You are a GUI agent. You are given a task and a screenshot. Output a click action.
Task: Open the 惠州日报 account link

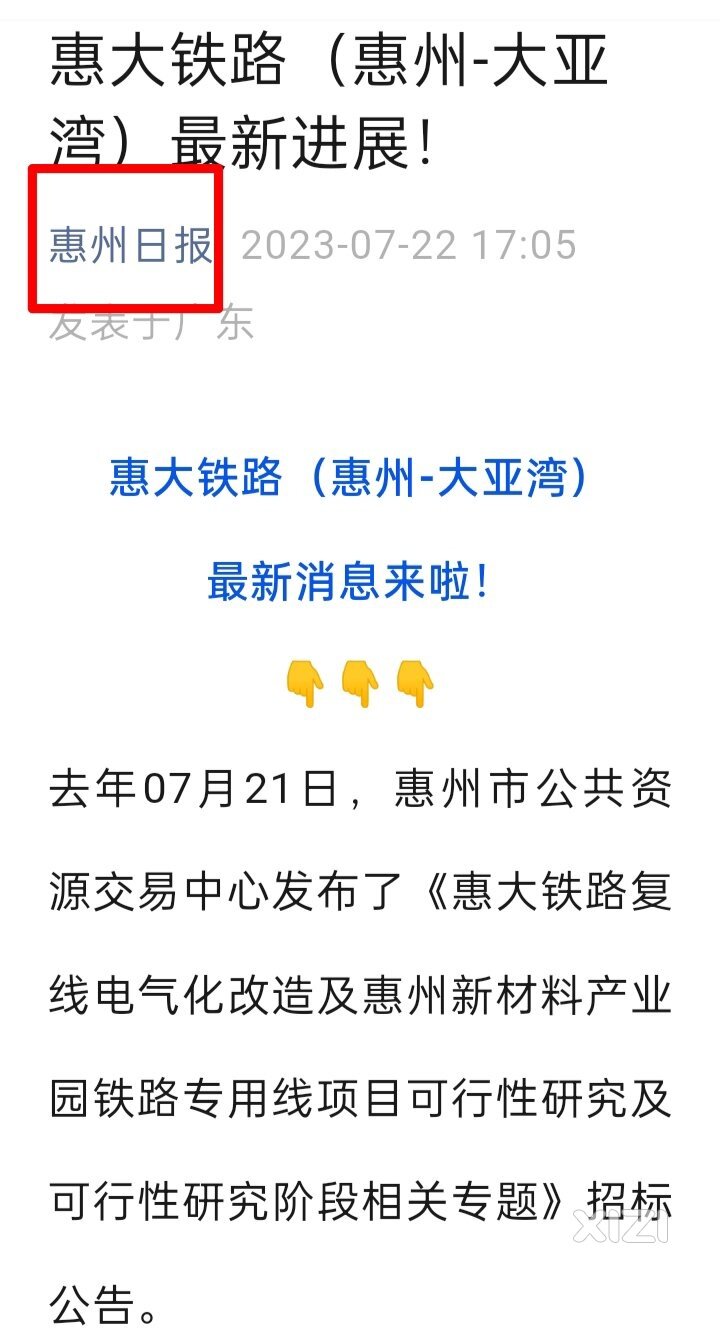pos(131,245)
